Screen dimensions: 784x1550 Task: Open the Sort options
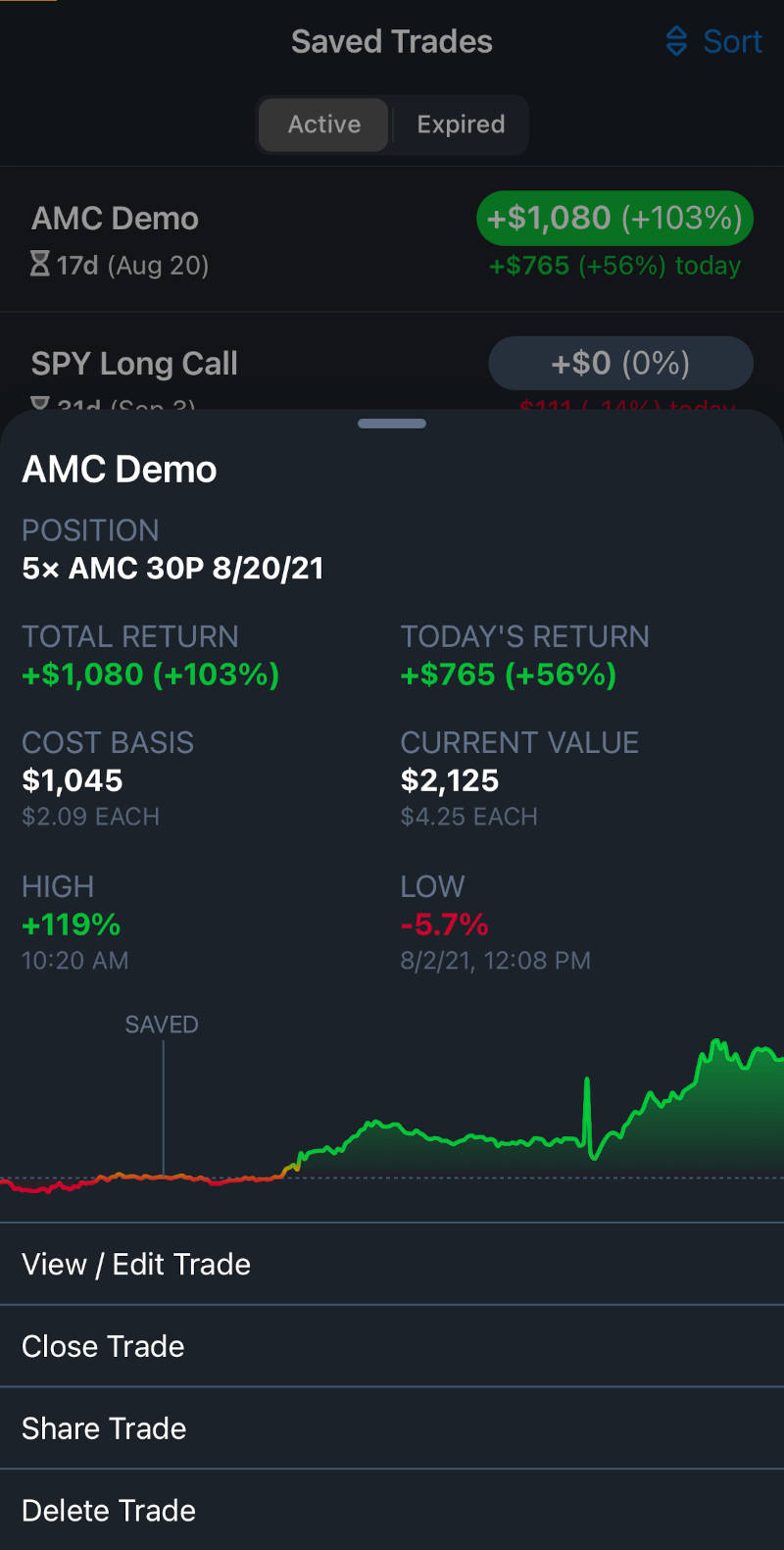click(713, 41)
